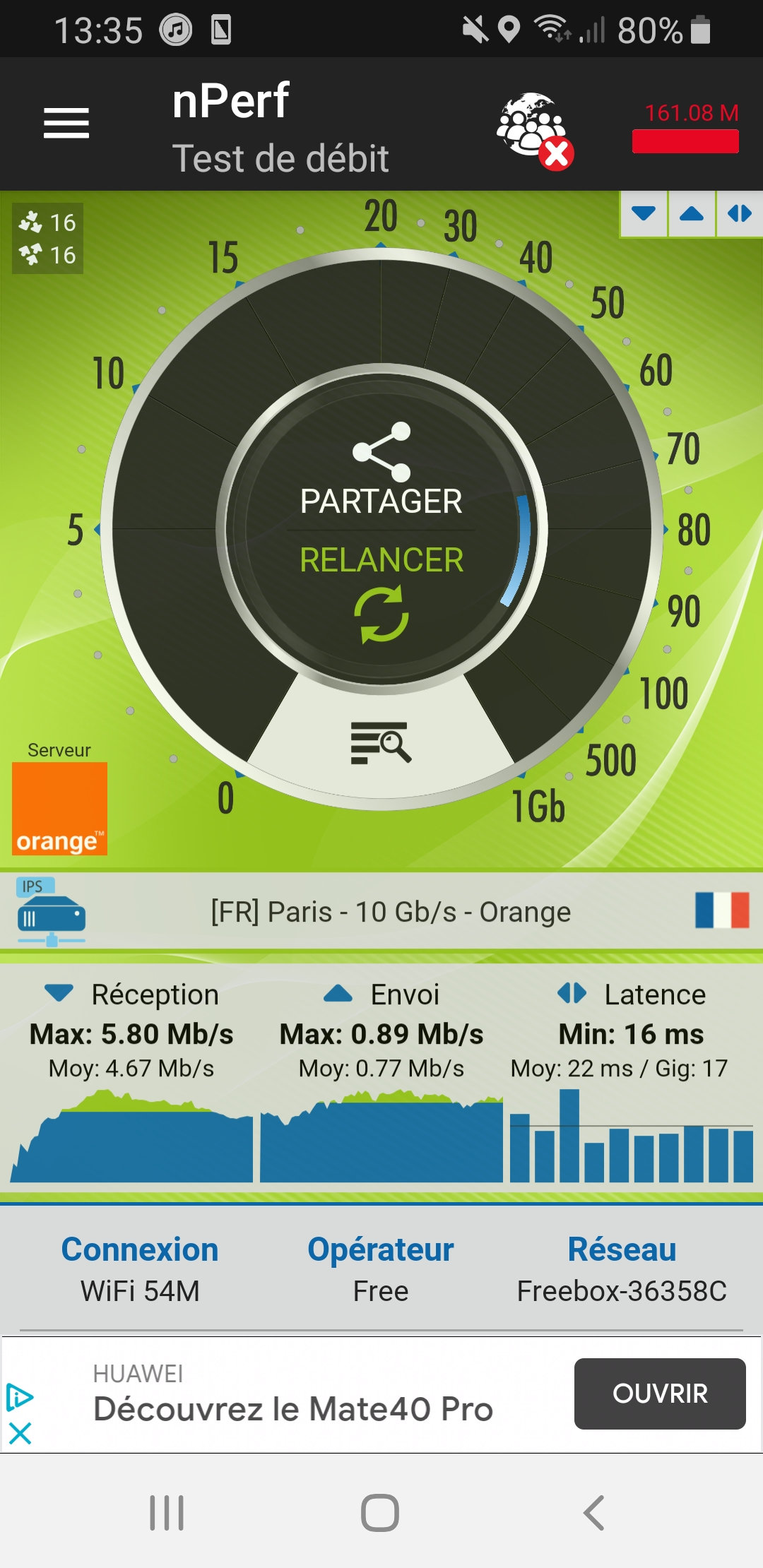This screenshot has height=1568, width=763.
Task: Select the upload arrow test mode
Action: pyautogui.click(x=692, y=213)
